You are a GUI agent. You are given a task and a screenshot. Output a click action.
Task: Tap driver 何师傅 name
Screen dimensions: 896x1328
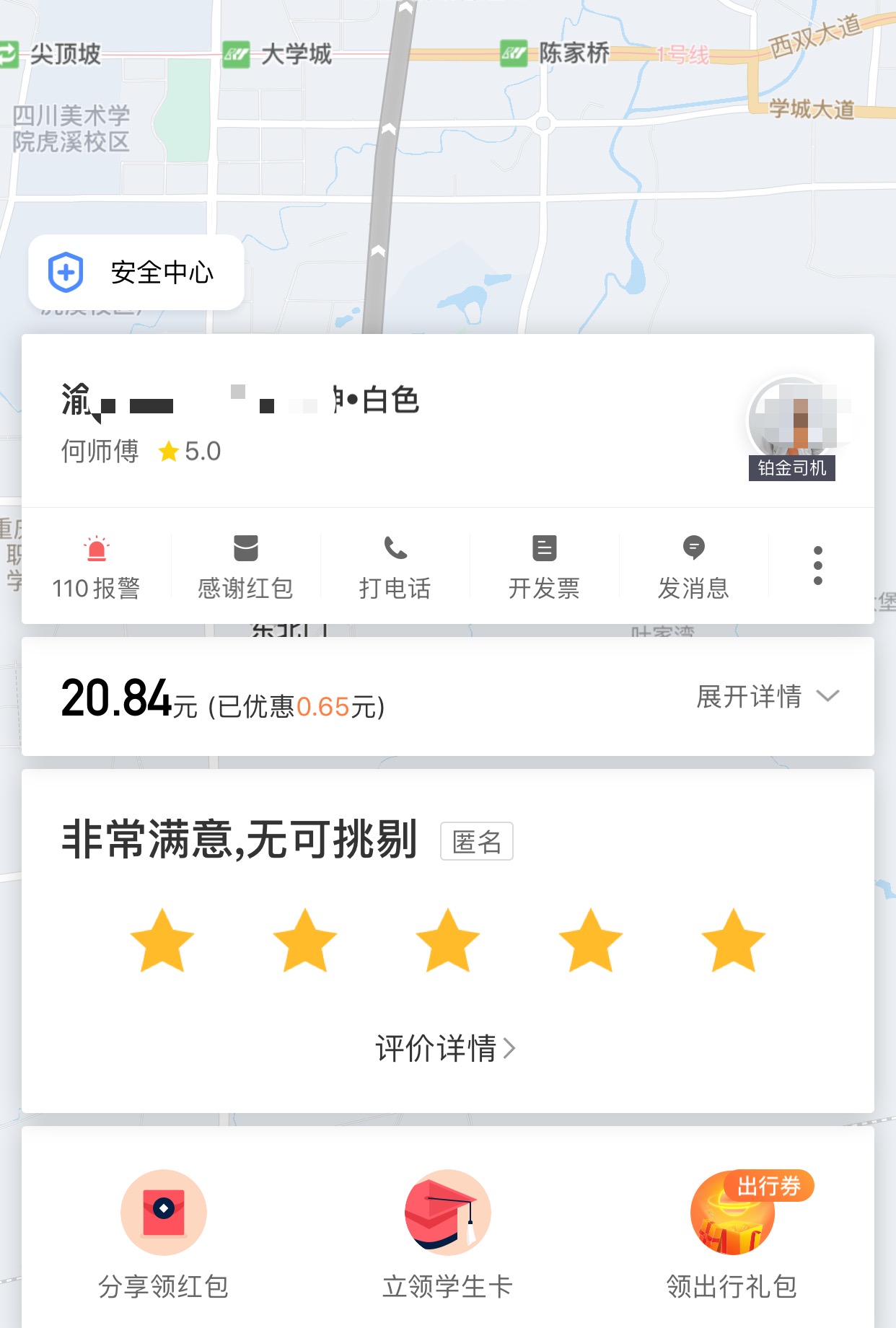(x=100, y=451)
